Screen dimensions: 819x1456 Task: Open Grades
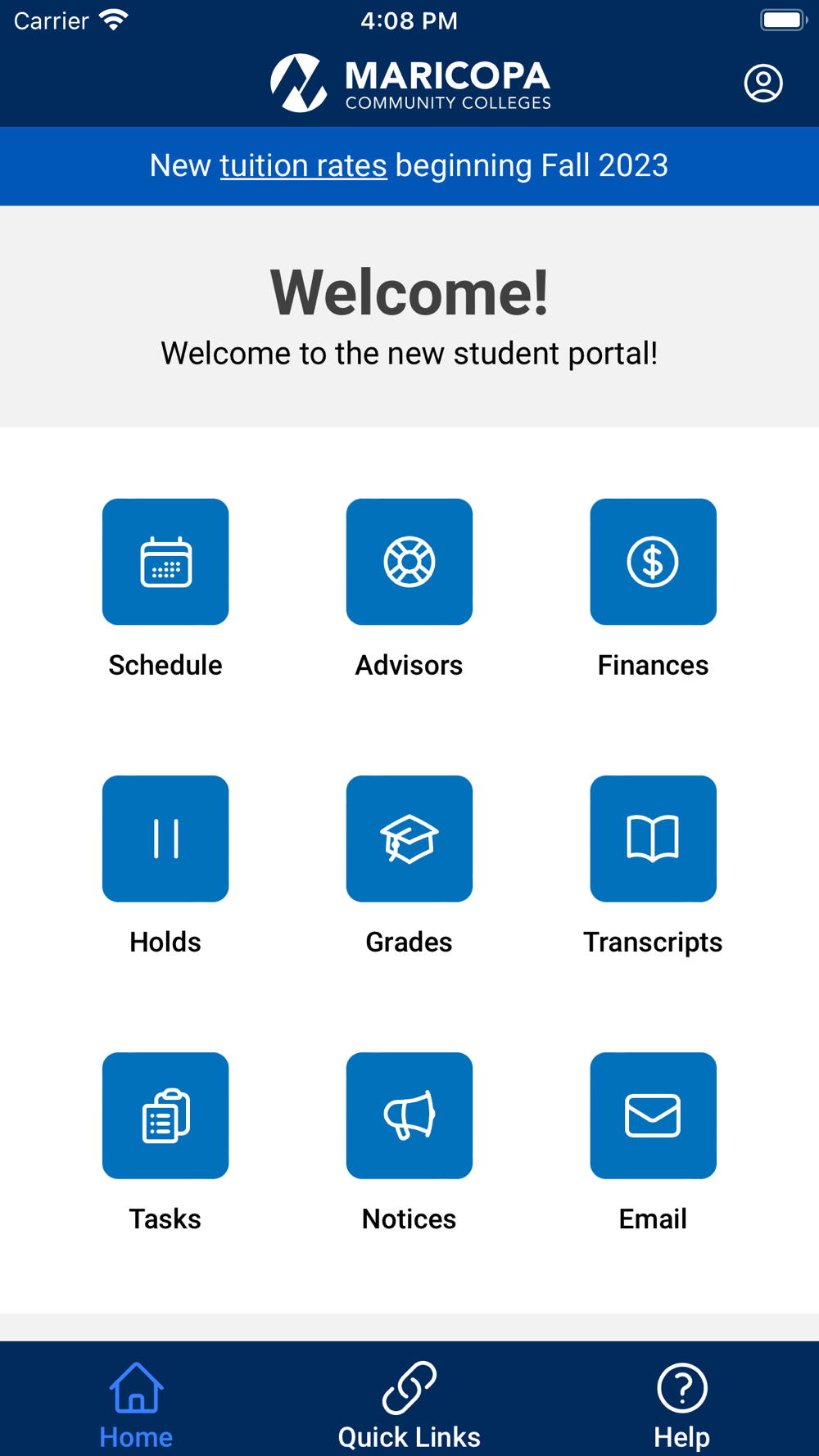coord(409,839)
